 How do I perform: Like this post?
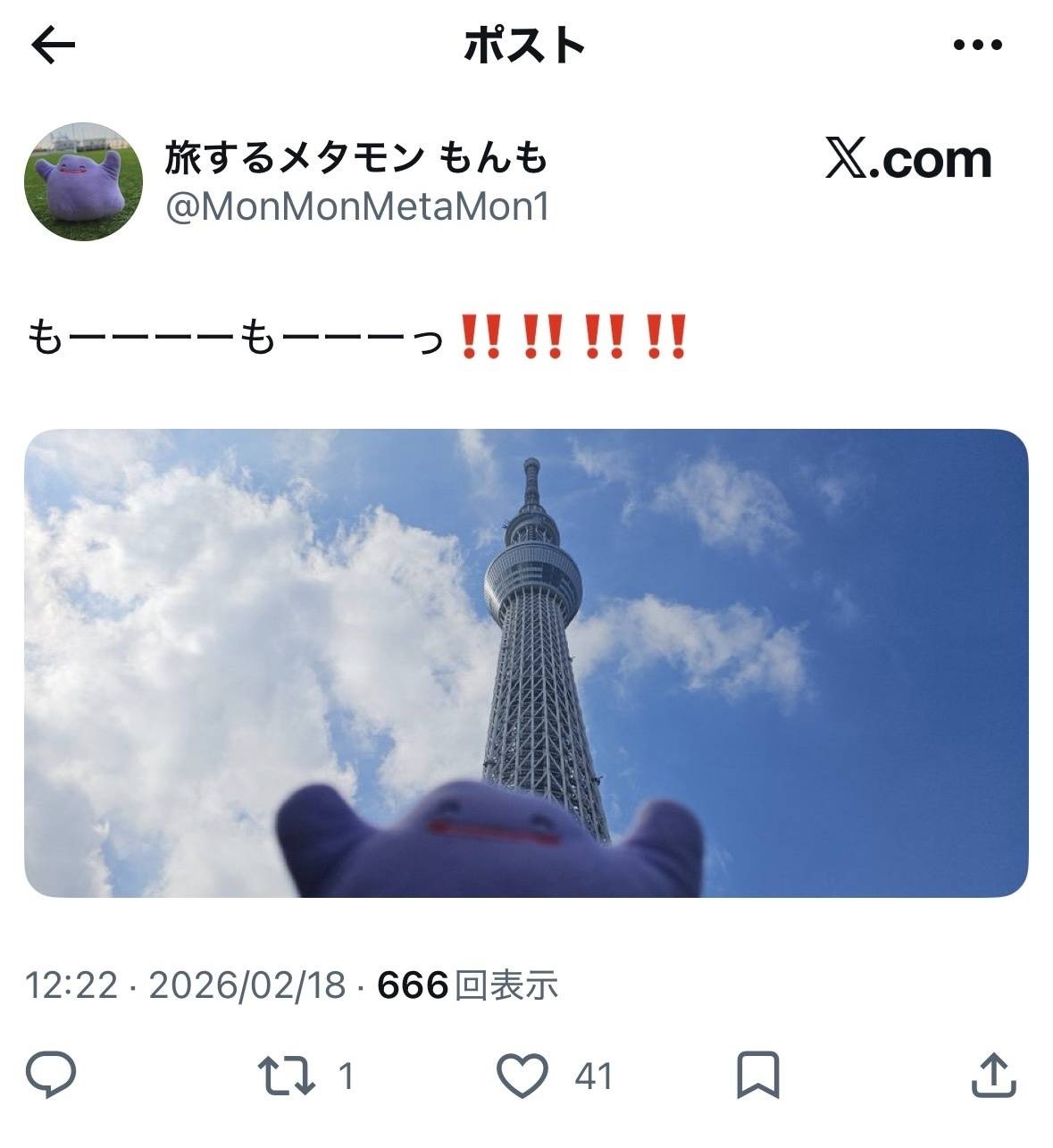522,1076
